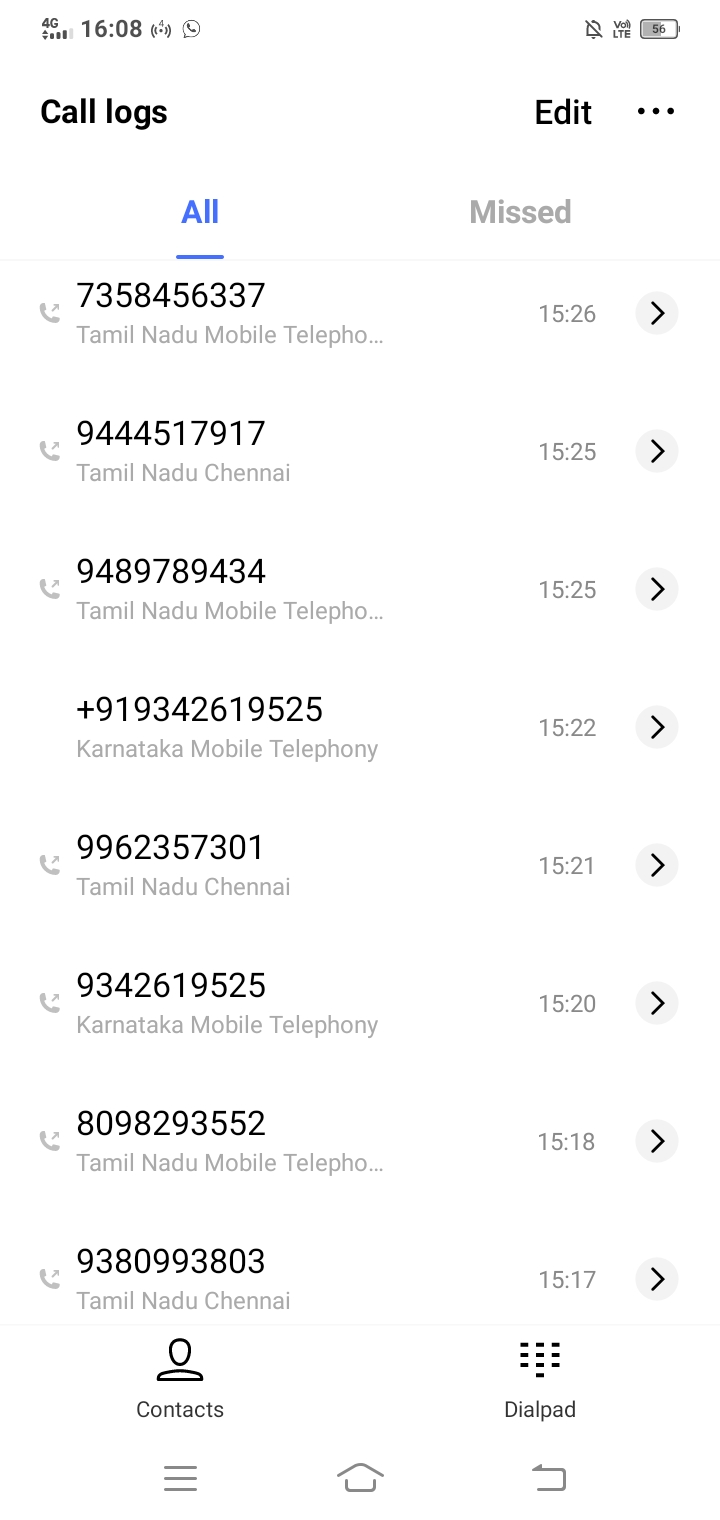Select the All calls tab
The image size is (720, 1520).
coord(200,212)
